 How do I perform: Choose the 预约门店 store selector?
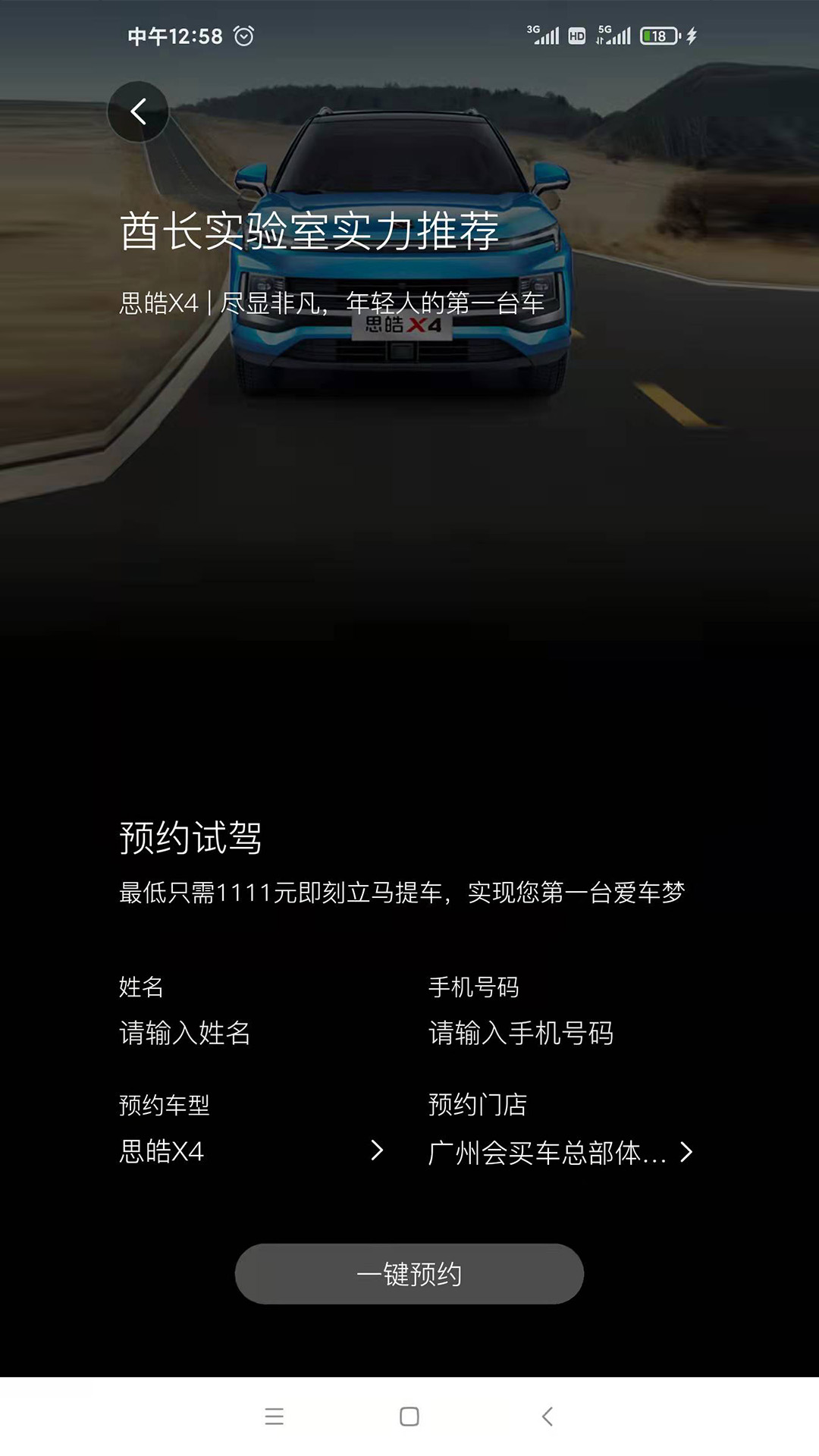pyautogui.click(x=560, y=1152)
